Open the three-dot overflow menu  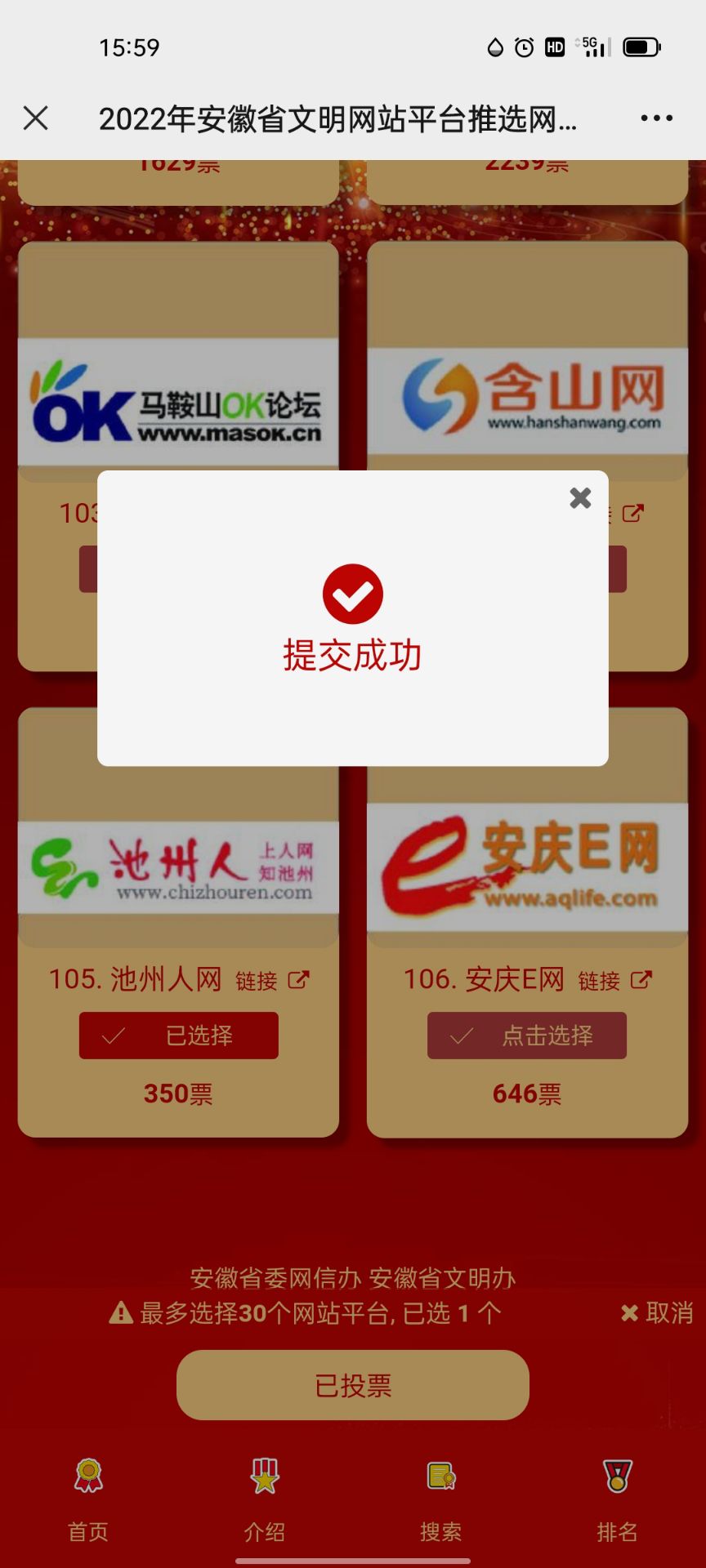pyautogui.click(x=656, y=118)
